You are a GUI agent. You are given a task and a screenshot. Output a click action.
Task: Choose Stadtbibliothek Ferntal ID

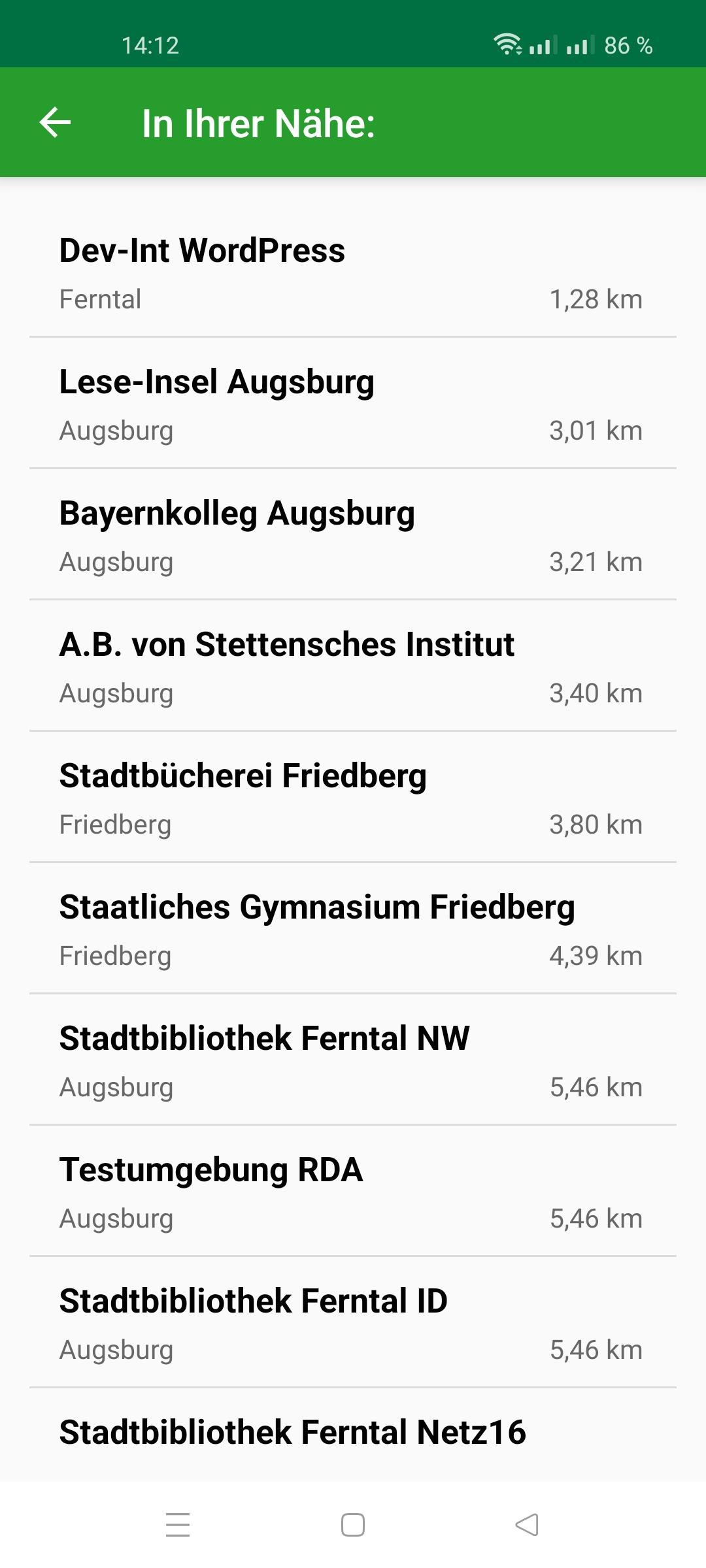coord(353,1322)
